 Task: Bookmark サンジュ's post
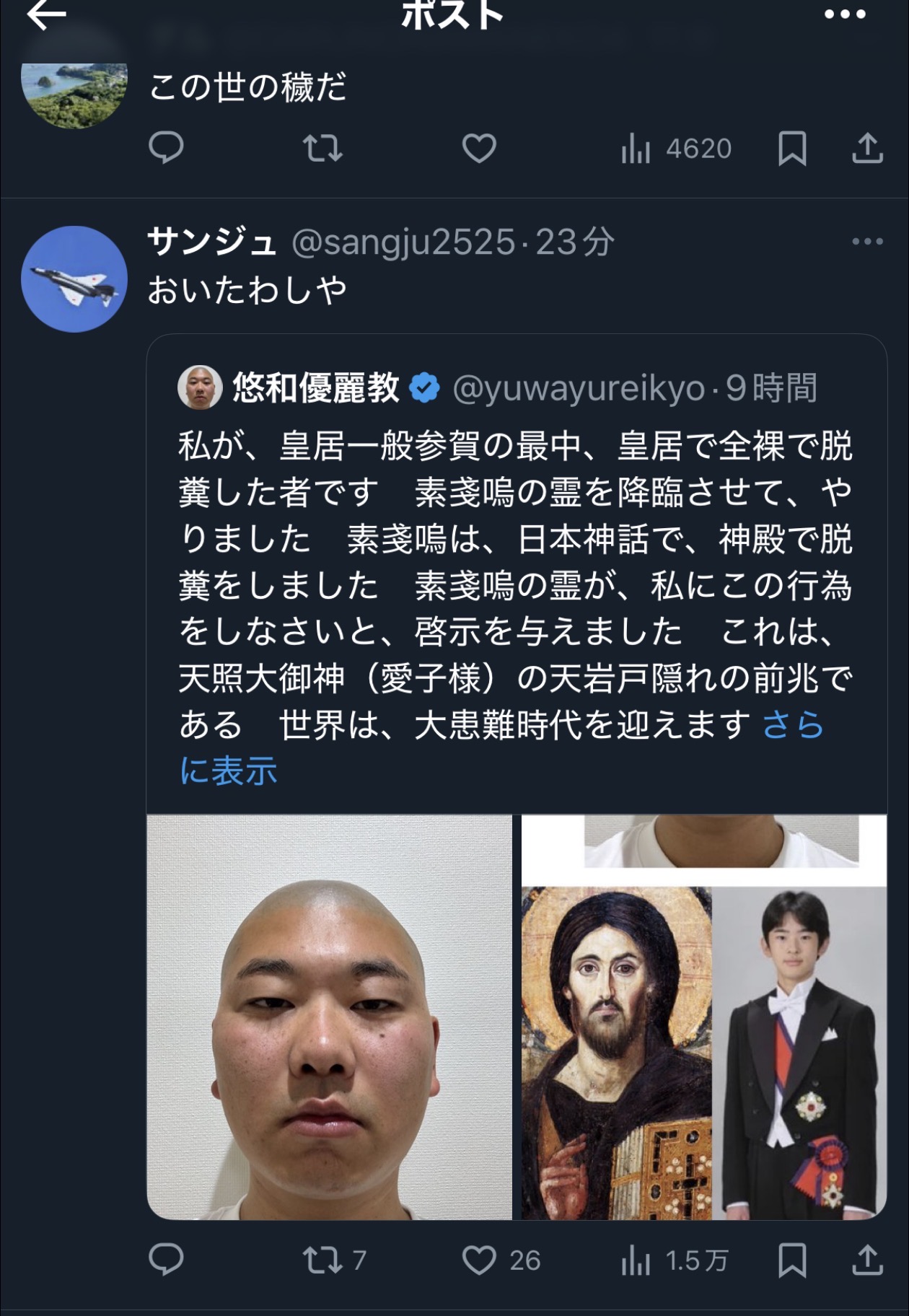792,1260
